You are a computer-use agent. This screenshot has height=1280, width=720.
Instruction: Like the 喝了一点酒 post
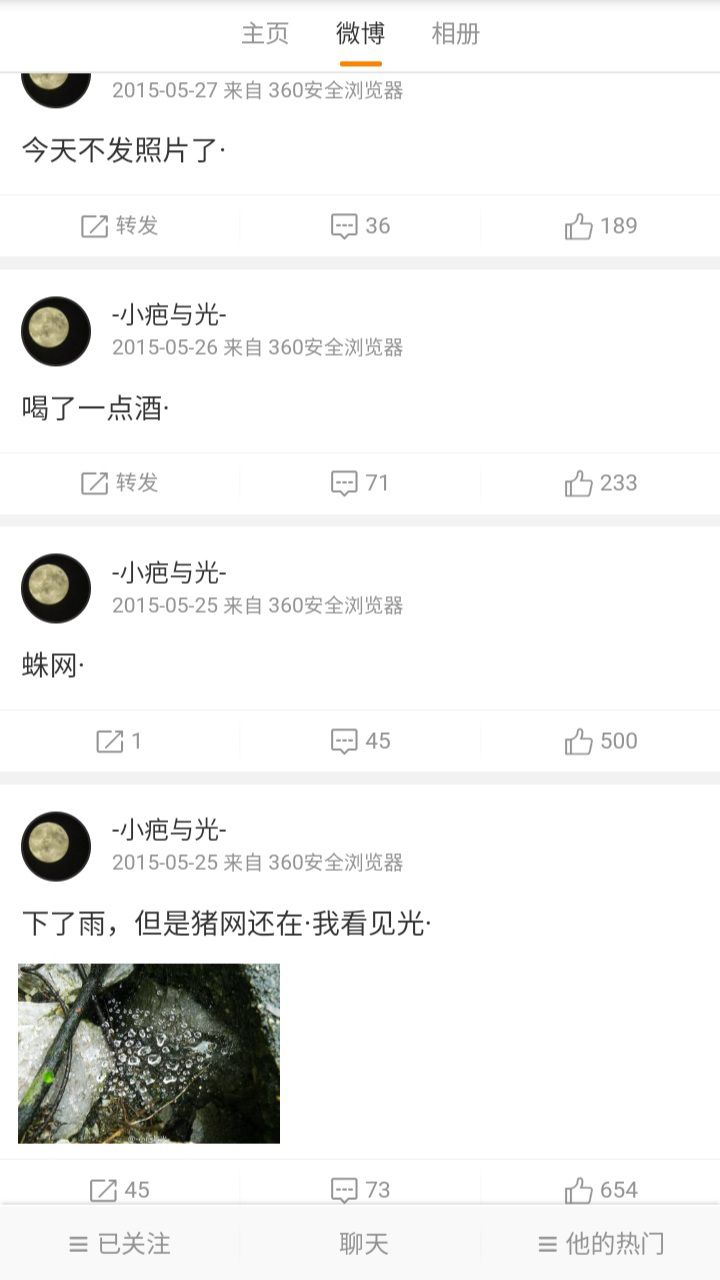pos(600,483)
